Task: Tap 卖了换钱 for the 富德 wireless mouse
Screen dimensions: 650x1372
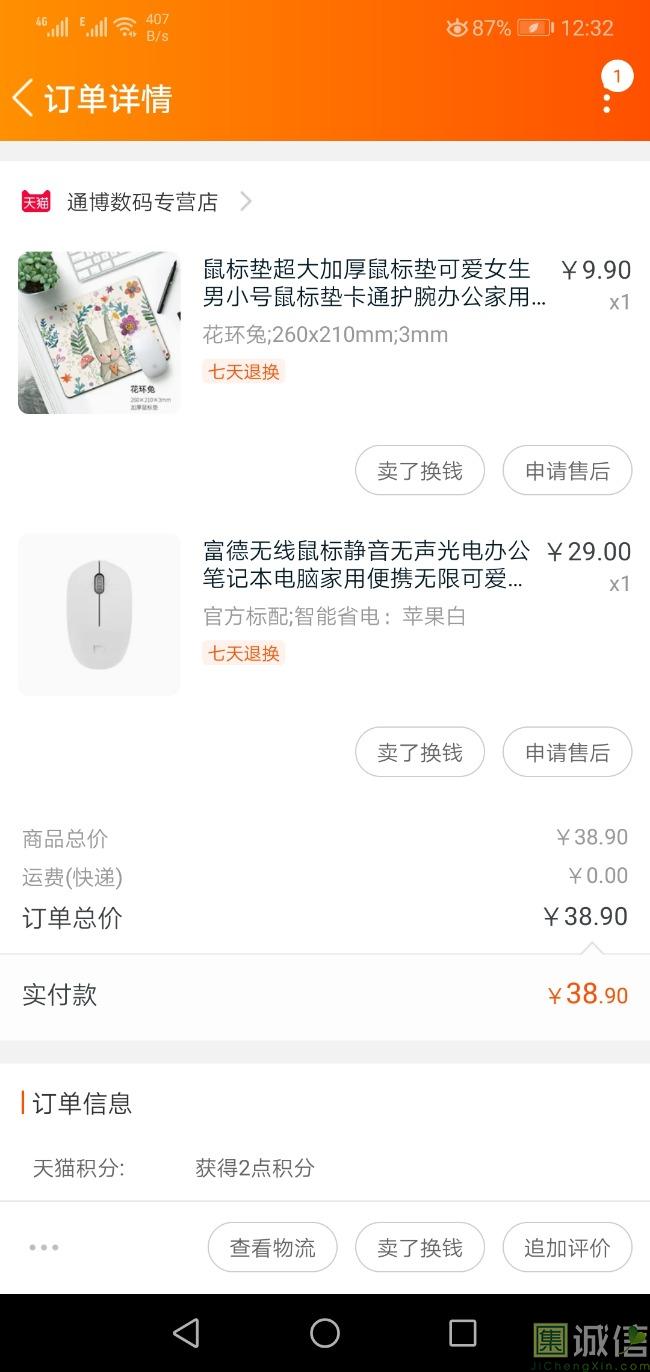Action: (x=420, y=752)
